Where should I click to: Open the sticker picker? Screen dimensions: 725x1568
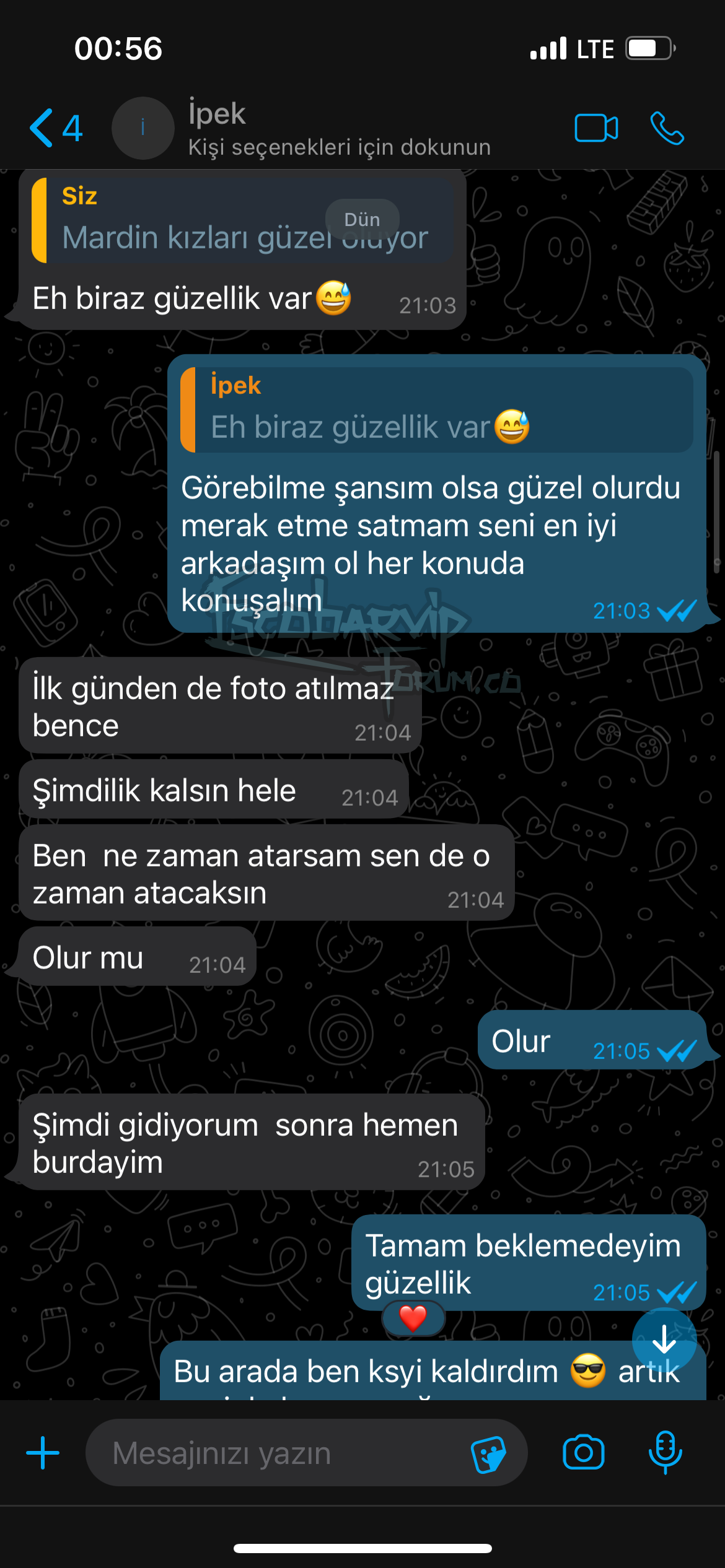488,1453
